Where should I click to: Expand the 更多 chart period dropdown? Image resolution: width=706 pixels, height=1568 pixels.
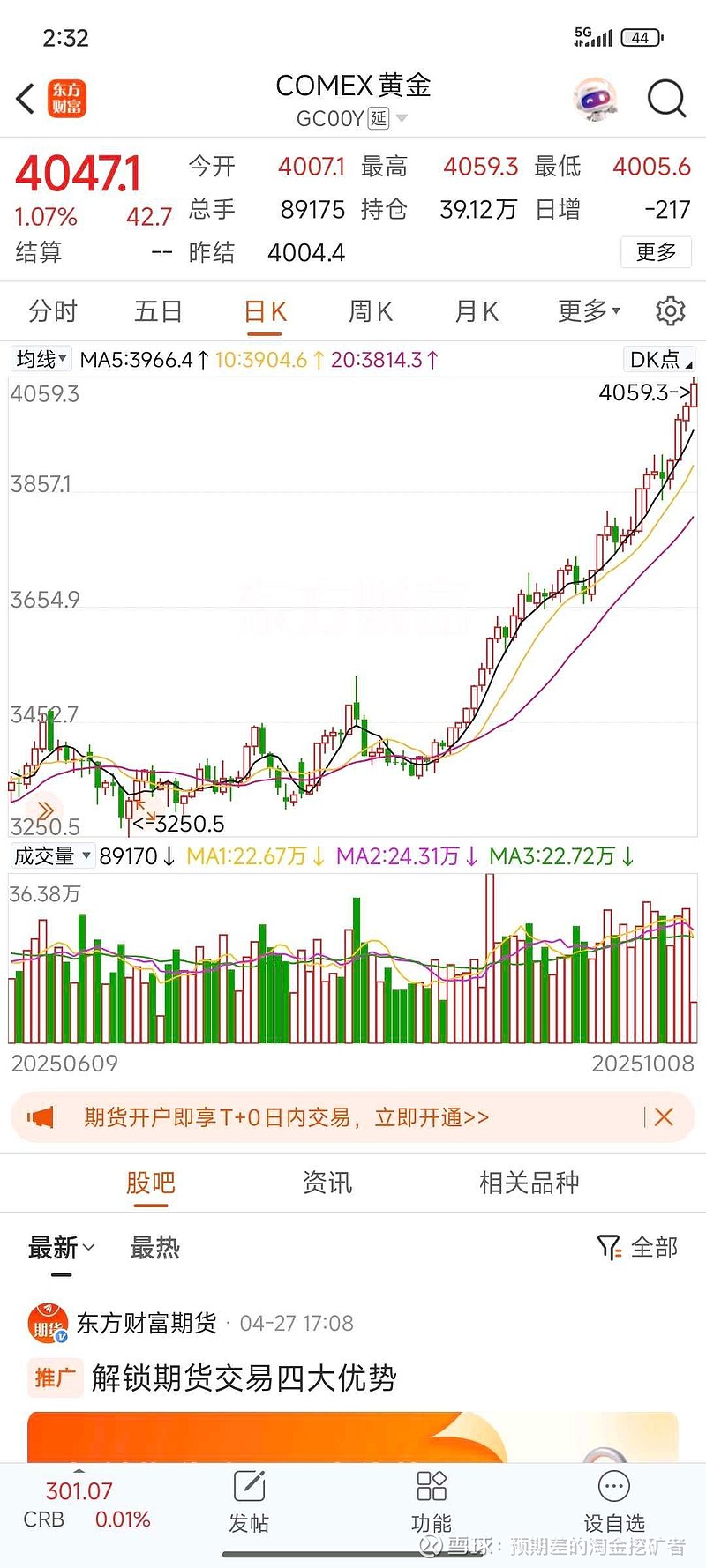tap(590, 310)
